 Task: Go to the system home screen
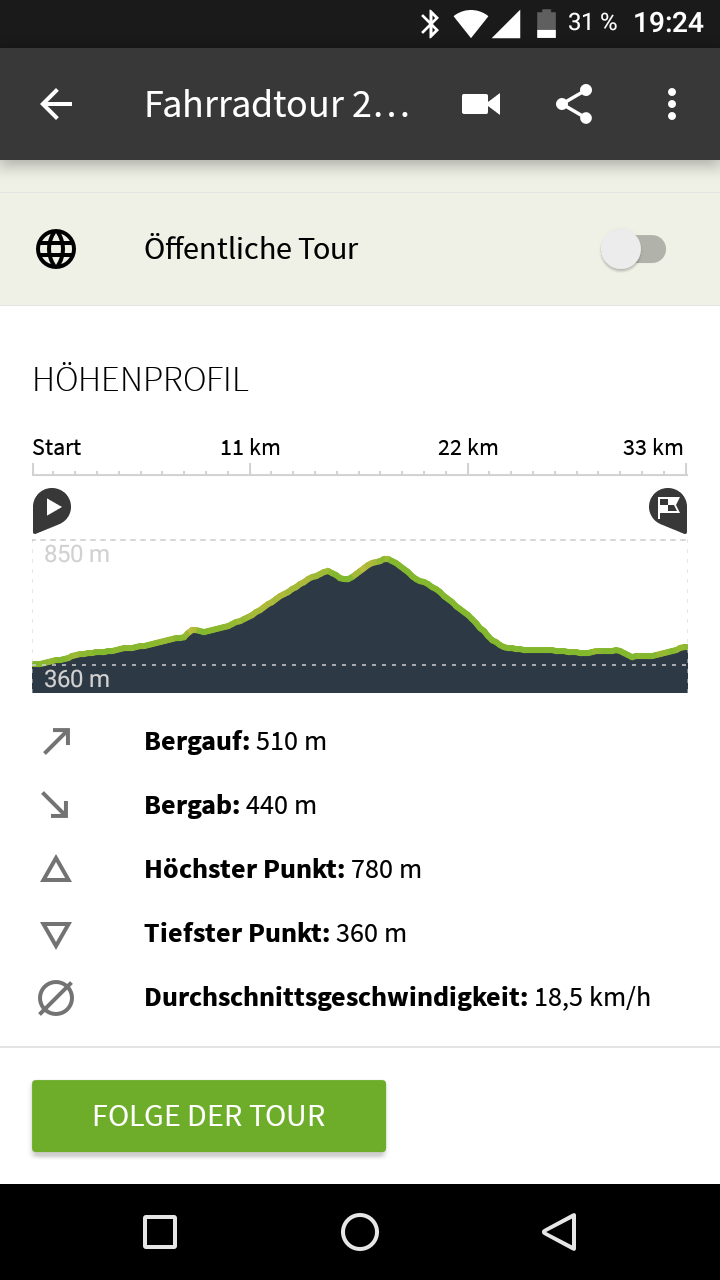point(360,1232)
